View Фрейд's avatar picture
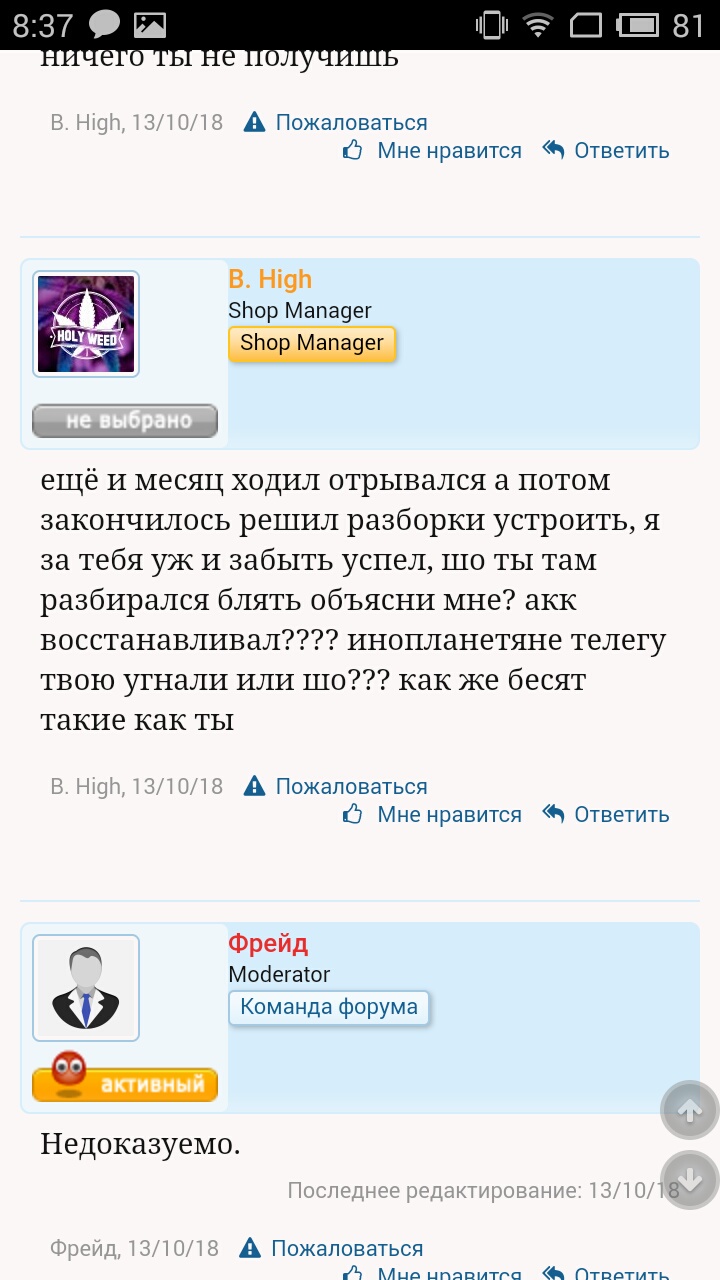720x1280 pixels. pyautogui.click(x=86, y=988)
